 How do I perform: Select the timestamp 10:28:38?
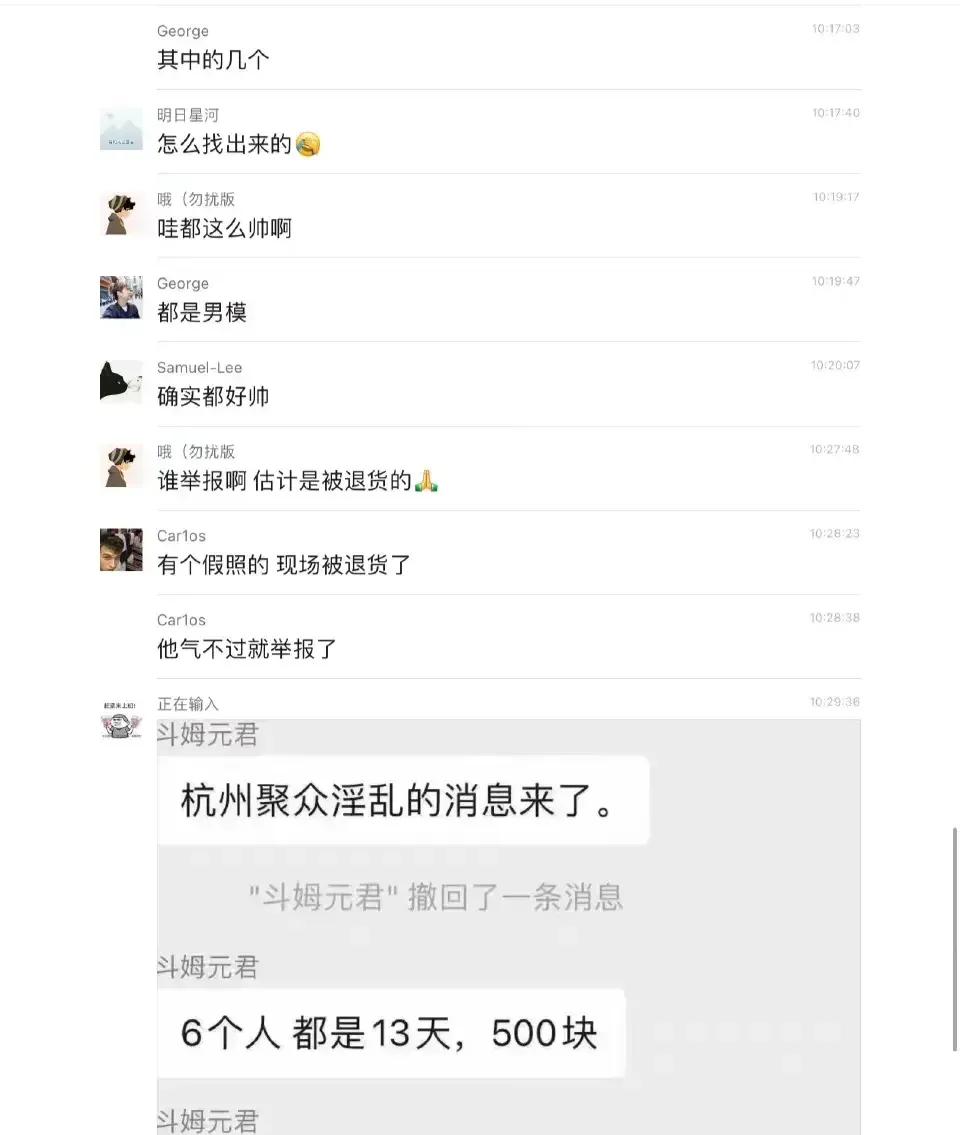[834, 617]
